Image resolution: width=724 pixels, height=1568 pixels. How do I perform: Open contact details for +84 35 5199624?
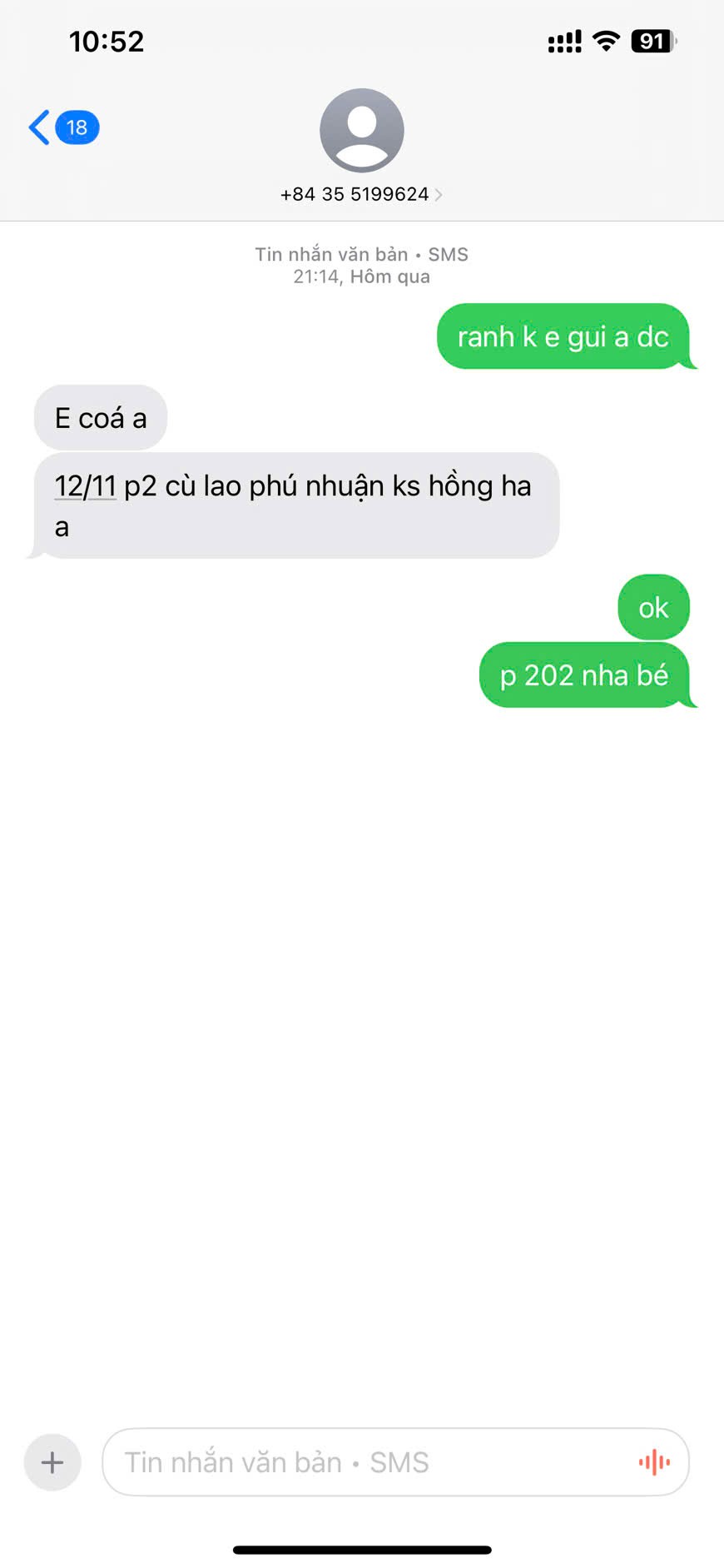[361, 194]
